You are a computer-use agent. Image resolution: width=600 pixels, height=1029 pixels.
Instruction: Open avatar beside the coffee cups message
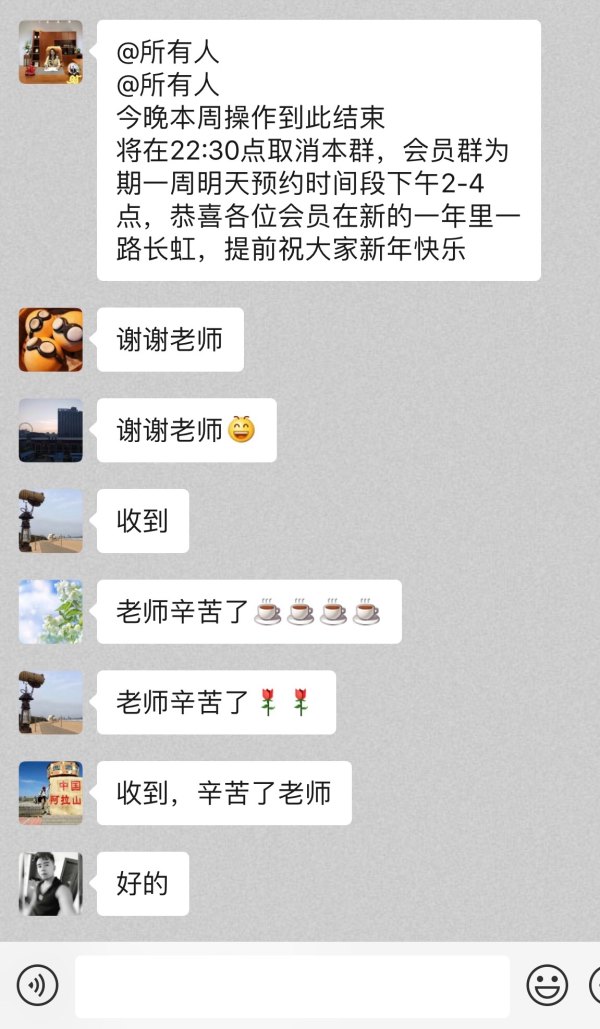51,612
